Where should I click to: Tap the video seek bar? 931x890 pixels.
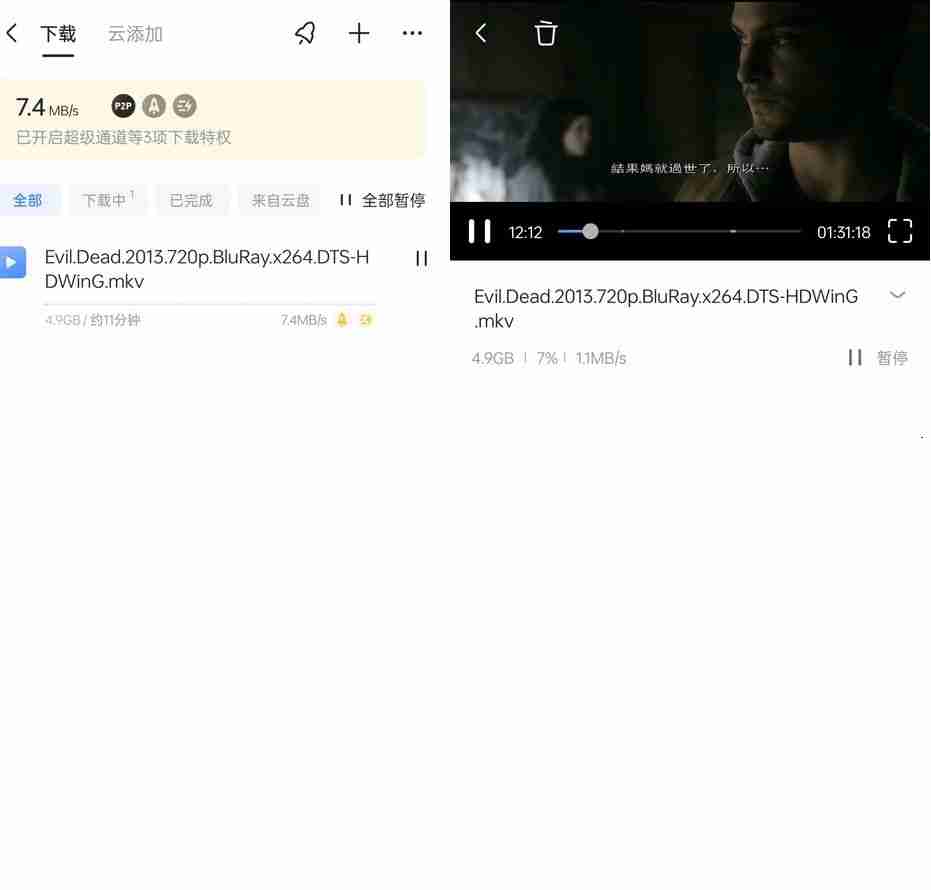pos(680,232)
